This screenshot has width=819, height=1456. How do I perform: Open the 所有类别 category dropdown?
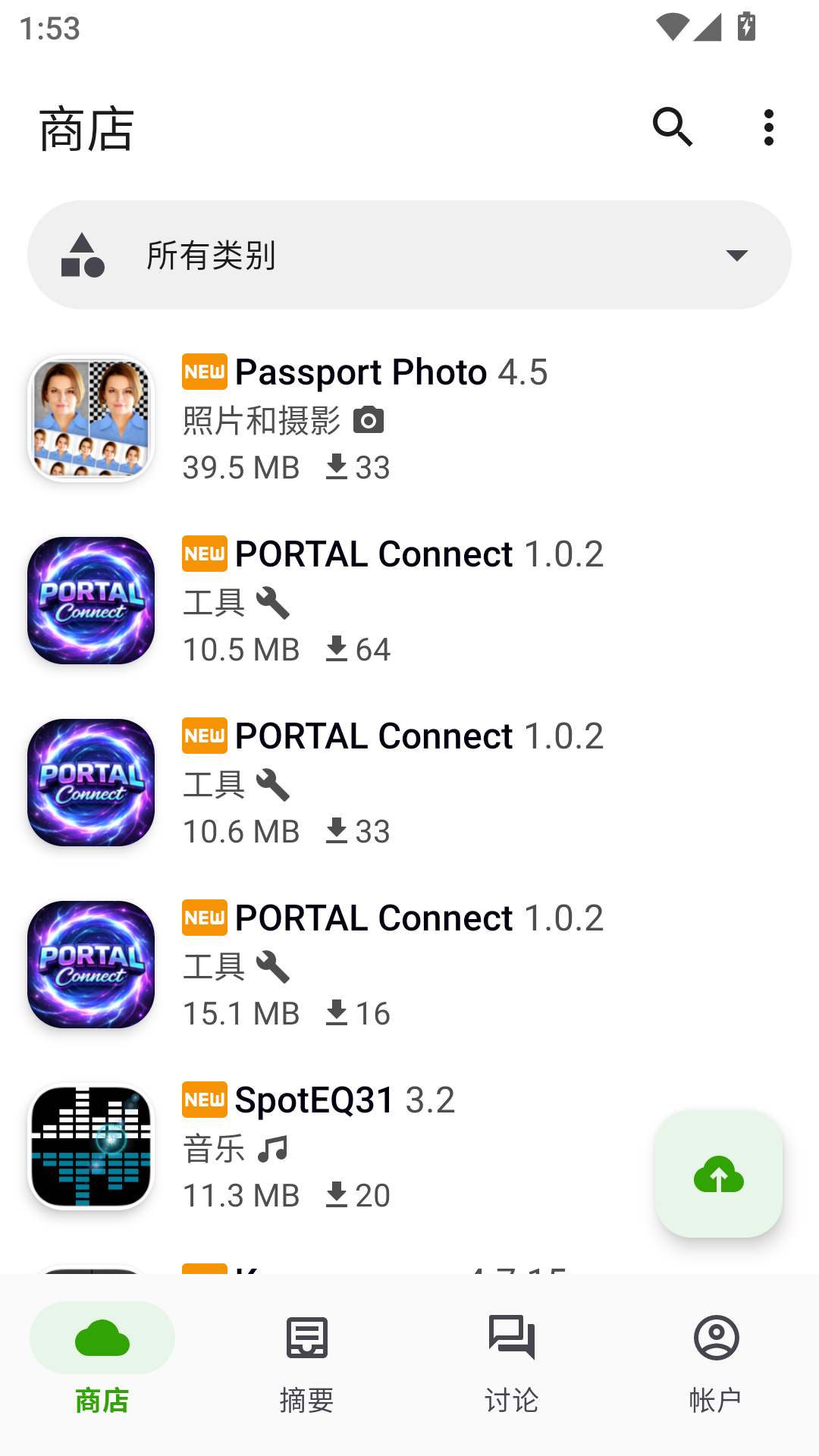pos(409,254)
